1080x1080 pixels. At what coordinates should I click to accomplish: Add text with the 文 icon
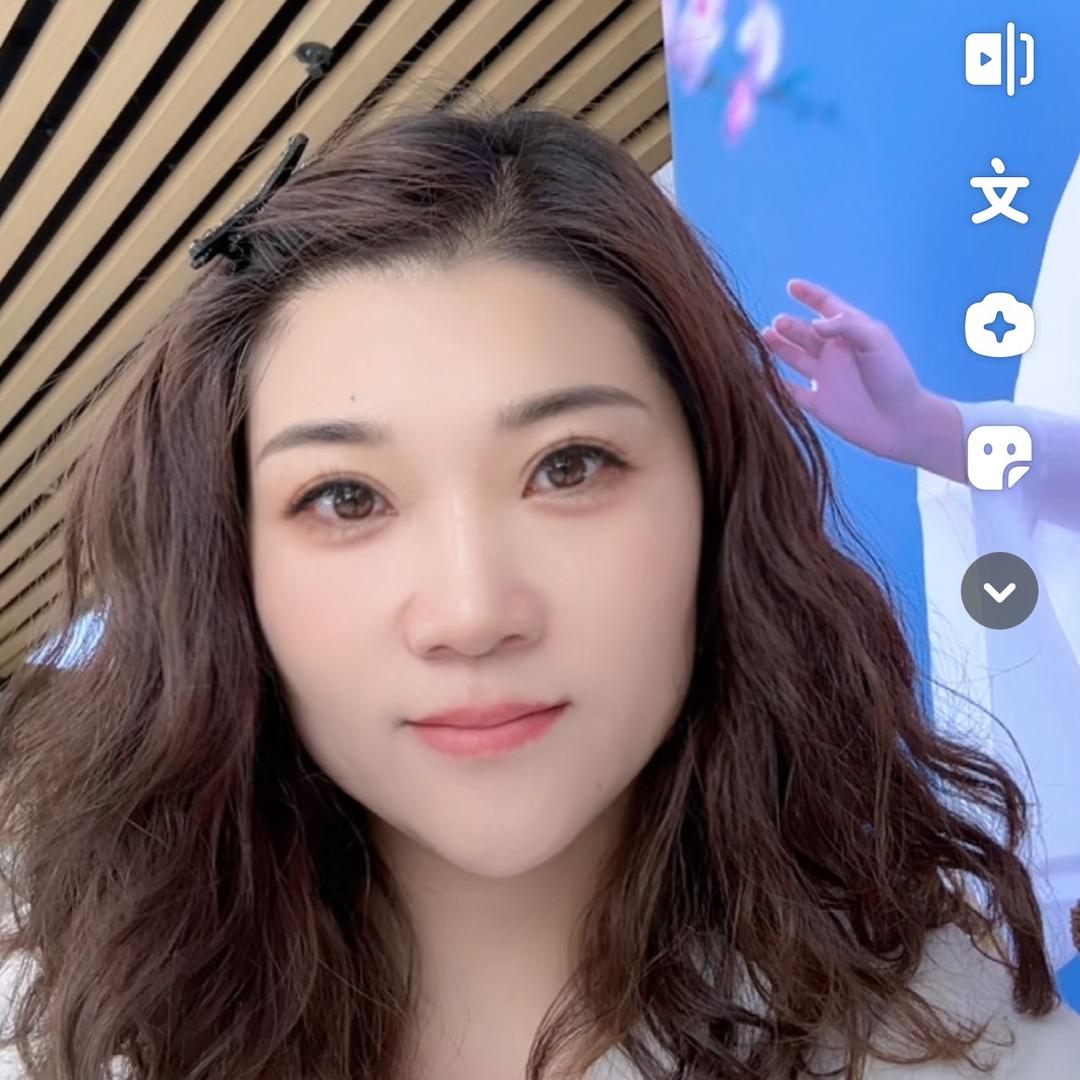coord(999,191)
